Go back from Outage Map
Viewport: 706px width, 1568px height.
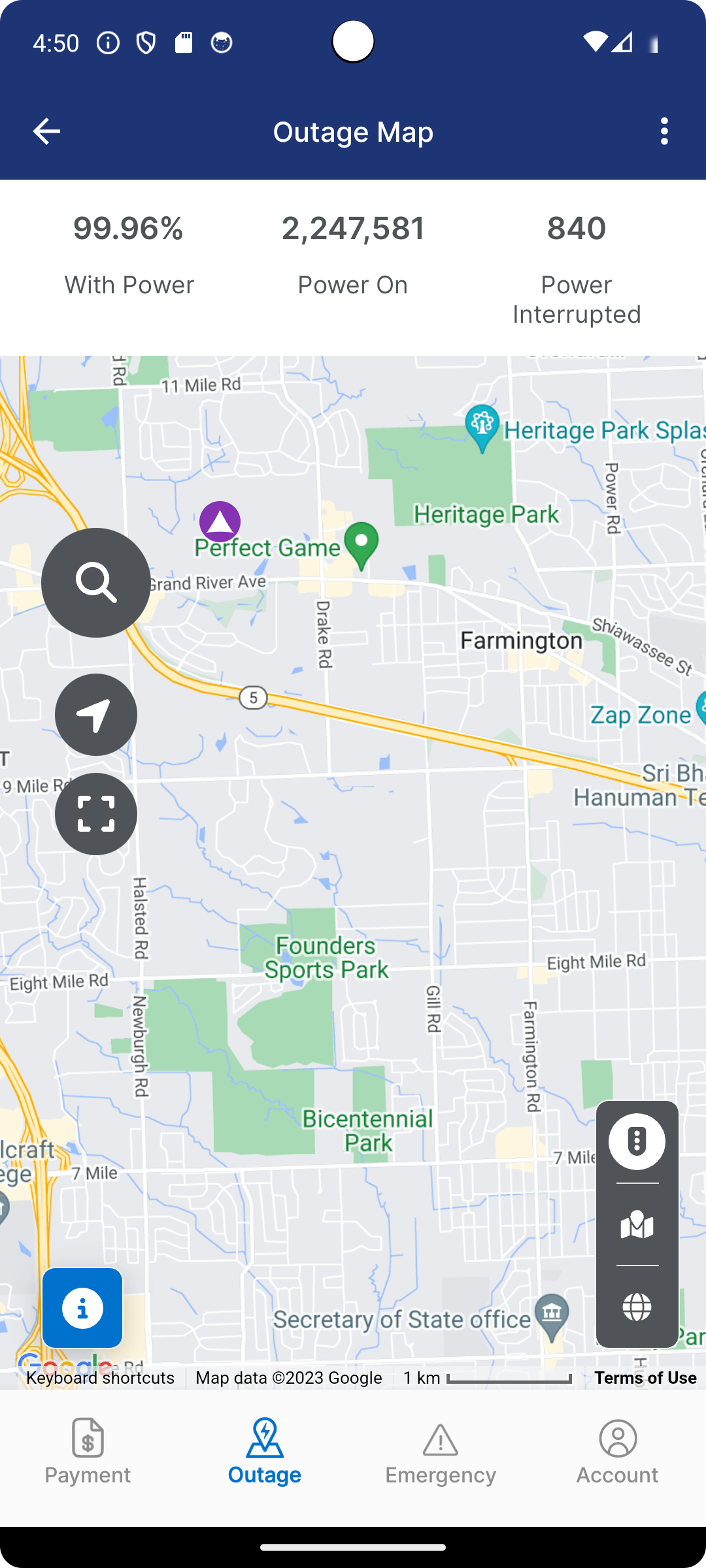point(46,131)
